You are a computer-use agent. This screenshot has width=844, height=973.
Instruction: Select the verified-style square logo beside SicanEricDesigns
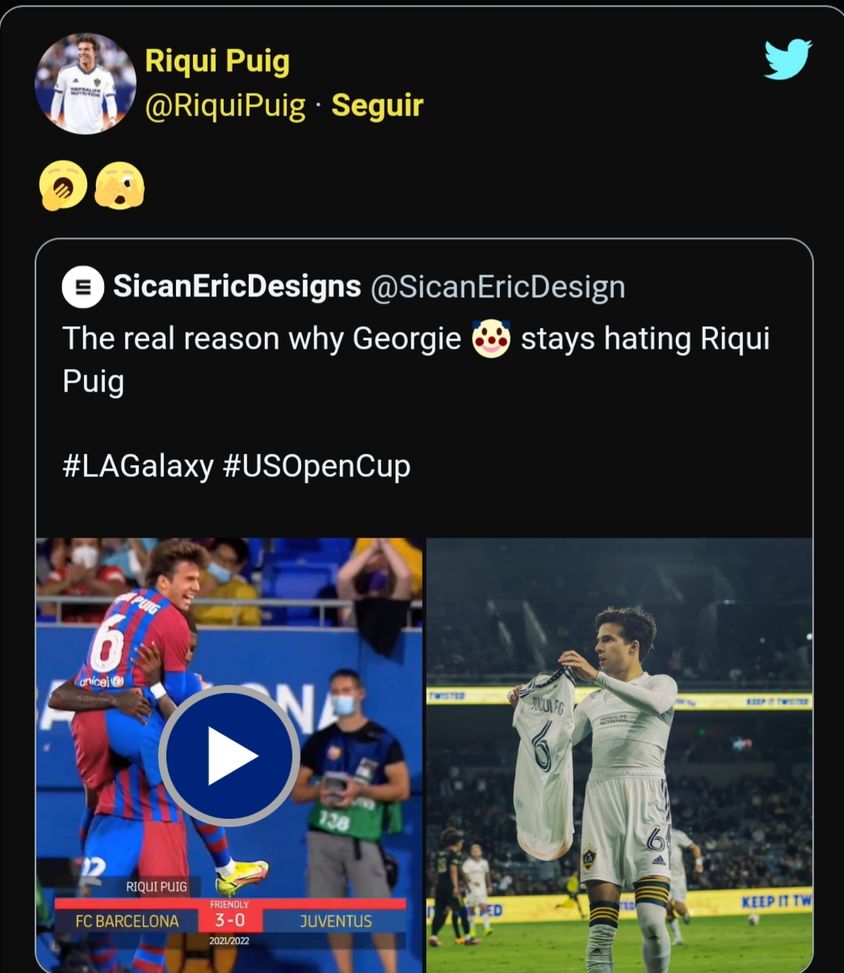82,286
